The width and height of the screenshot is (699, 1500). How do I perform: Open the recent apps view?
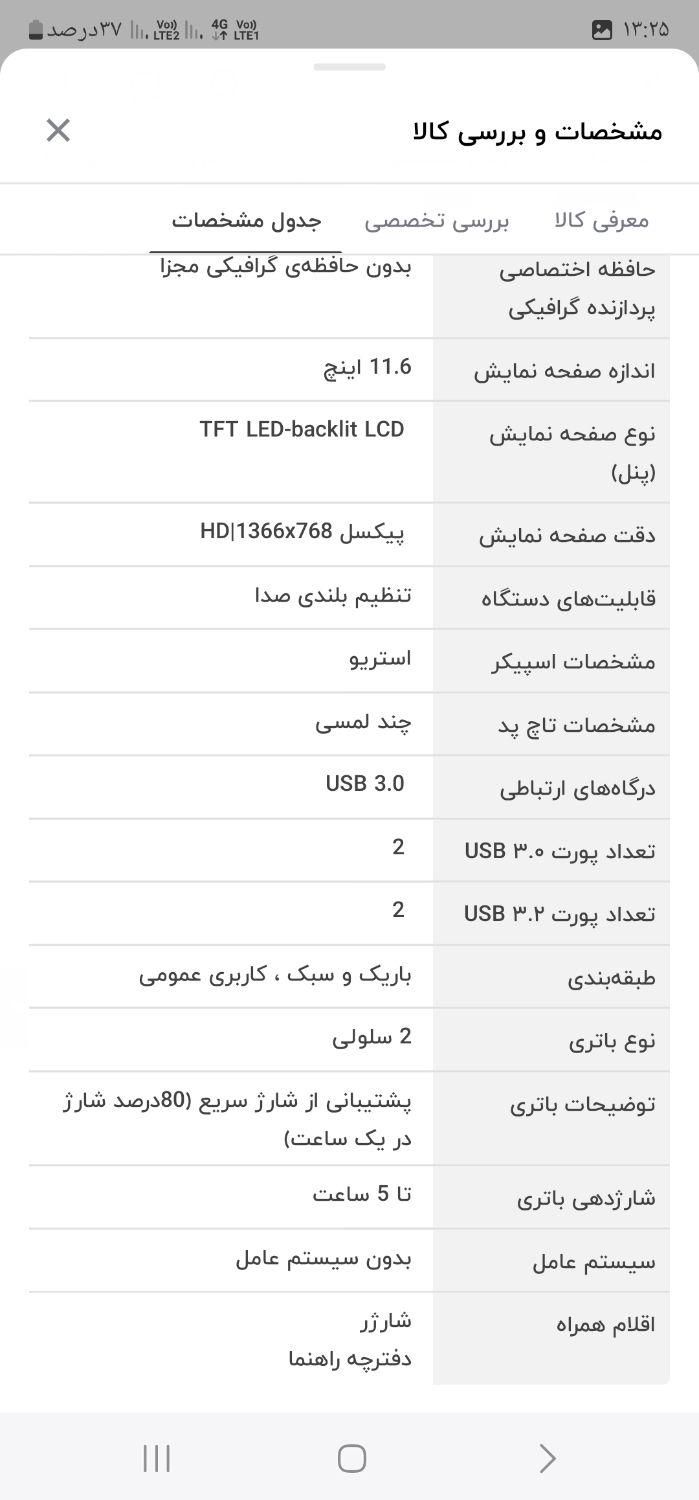click(x=157, y=1459)
